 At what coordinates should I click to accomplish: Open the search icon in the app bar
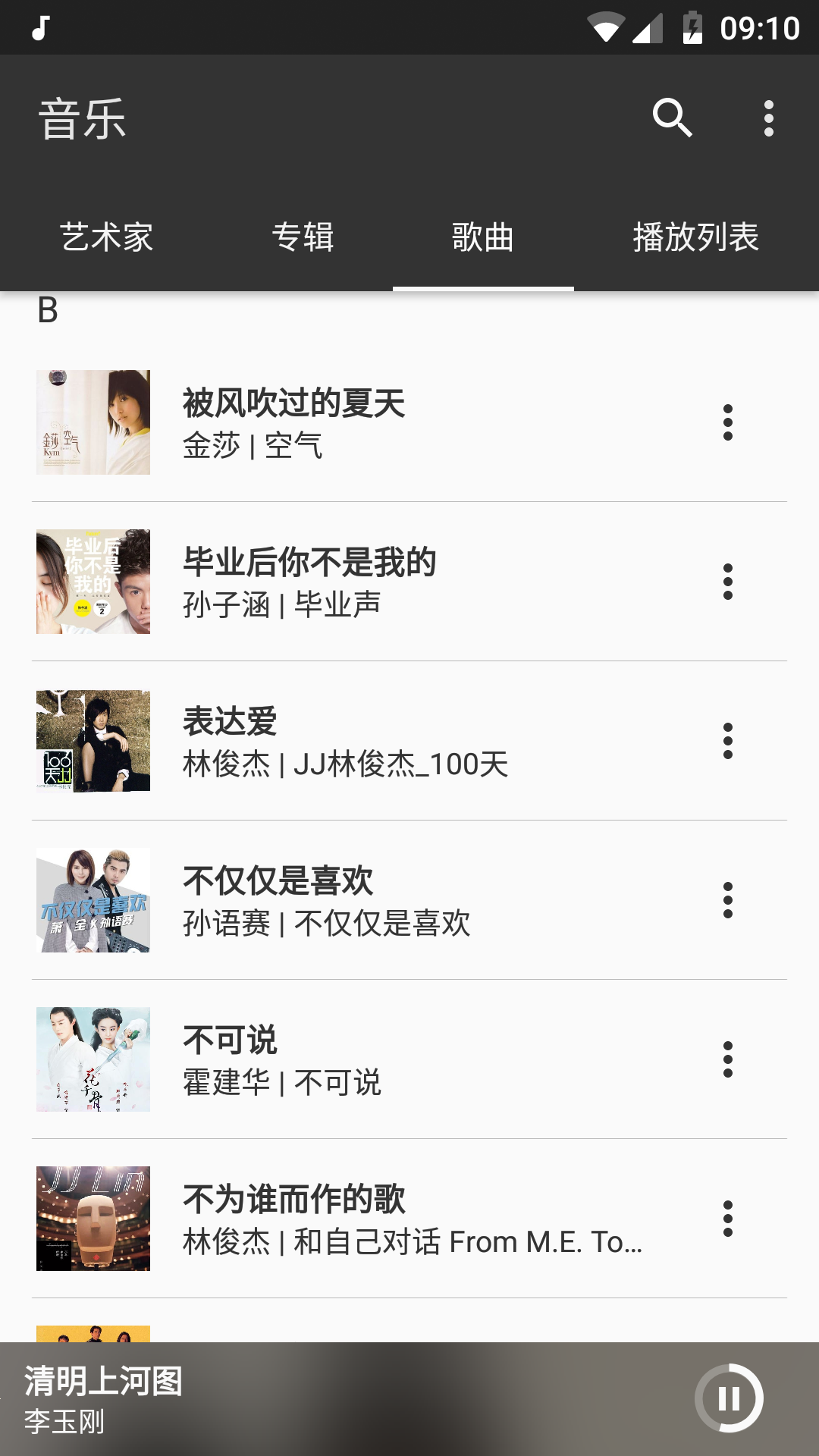click(672, 118)
